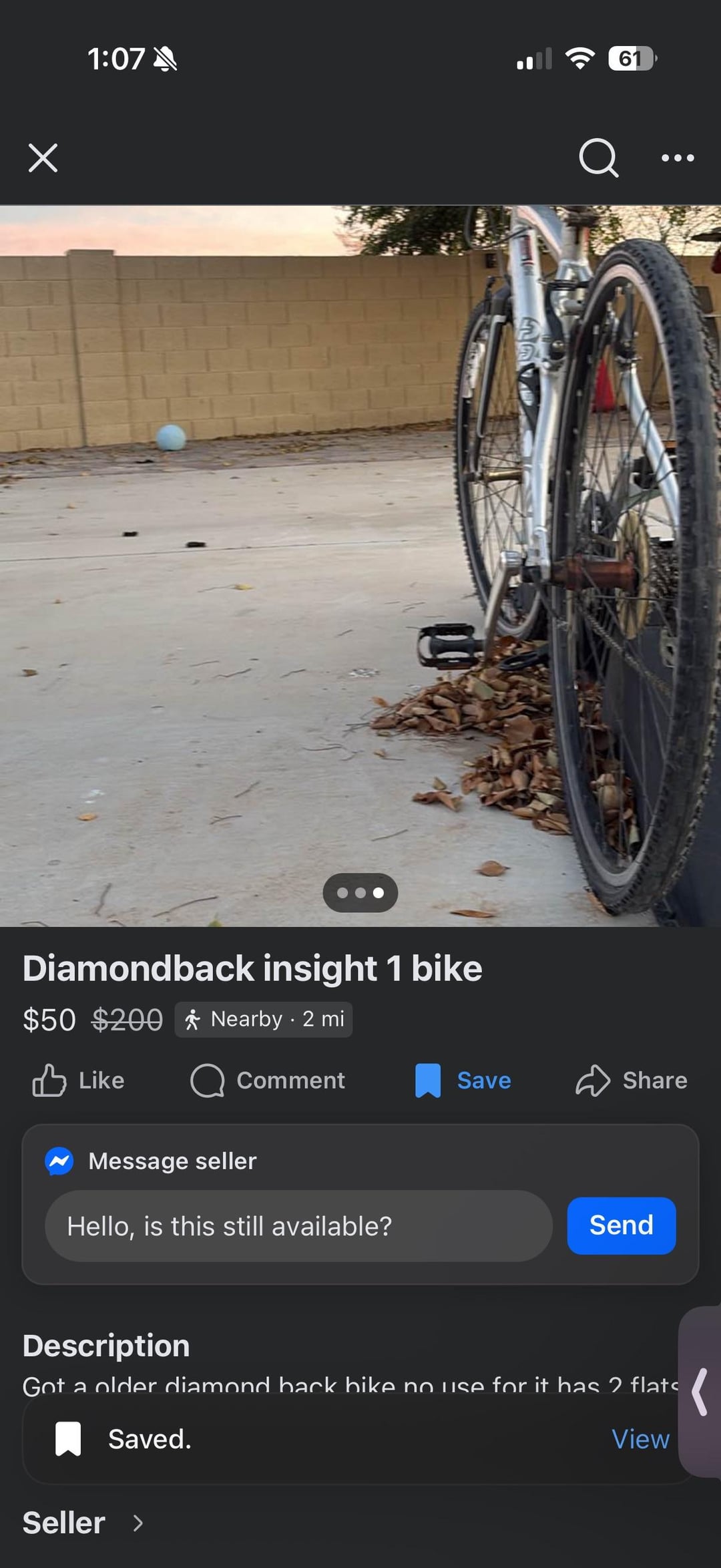
Task: Like the Diamondback bike listing
Action: point(79,1081)
